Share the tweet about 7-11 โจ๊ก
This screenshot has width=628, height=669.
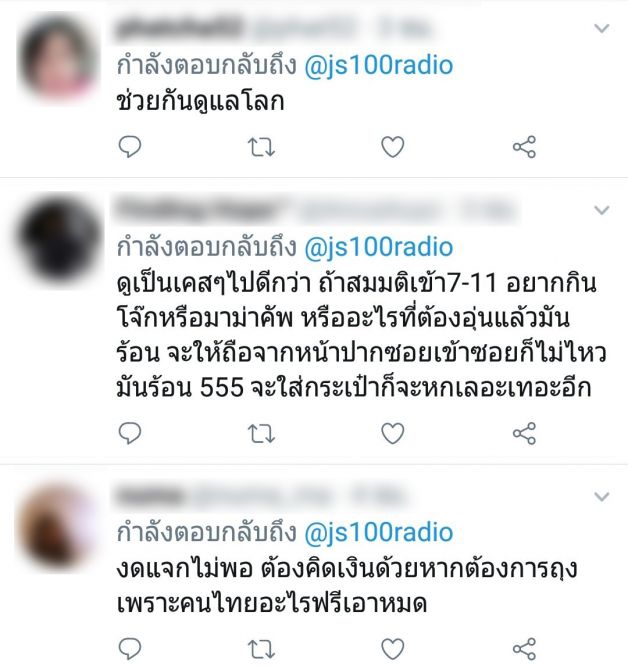click(524, 432)
